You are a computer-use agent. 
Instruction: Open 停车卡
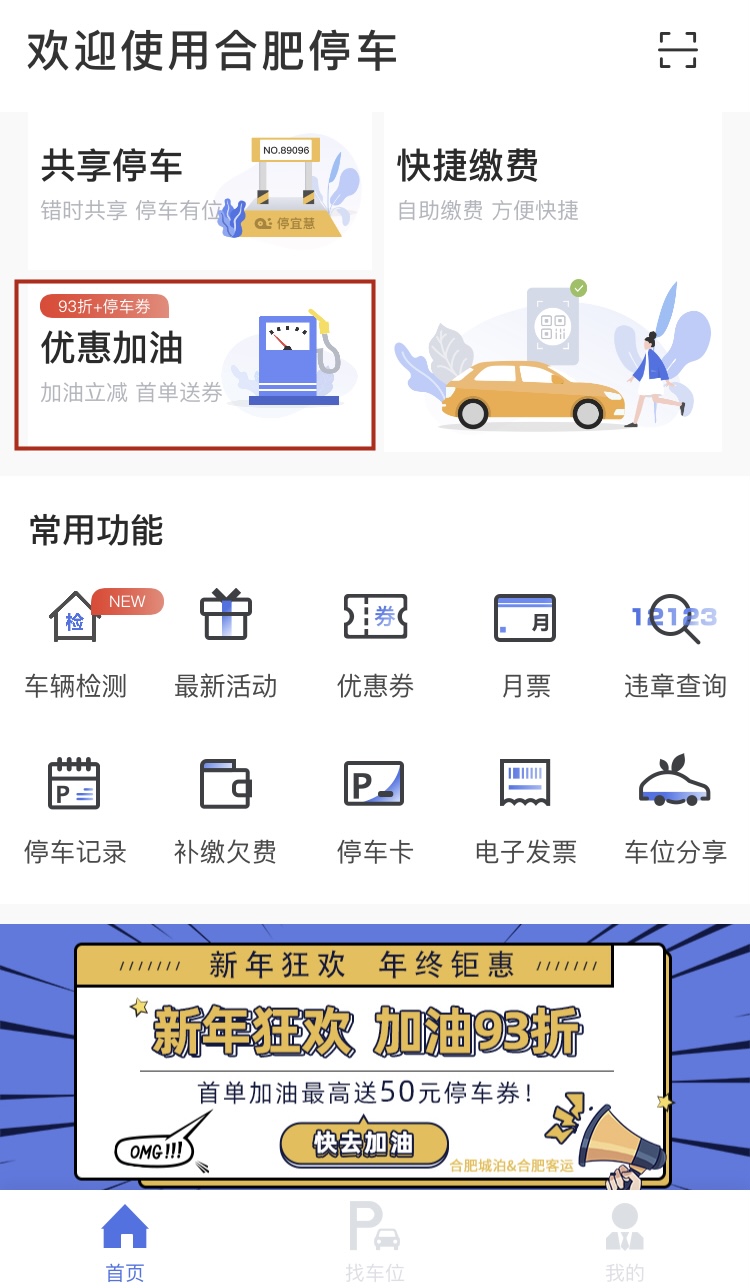375,808
